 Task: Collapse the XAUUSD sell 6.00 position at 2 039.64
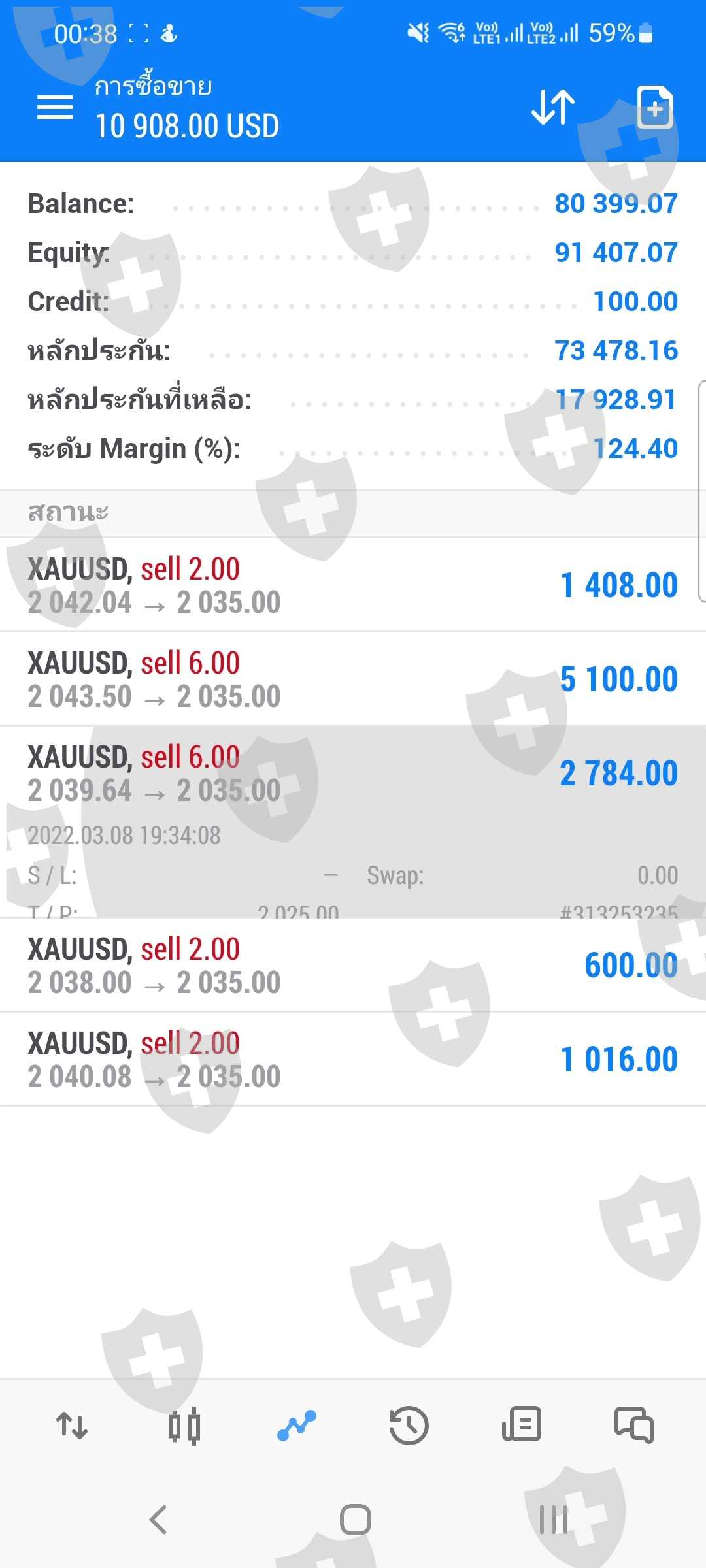353,774
